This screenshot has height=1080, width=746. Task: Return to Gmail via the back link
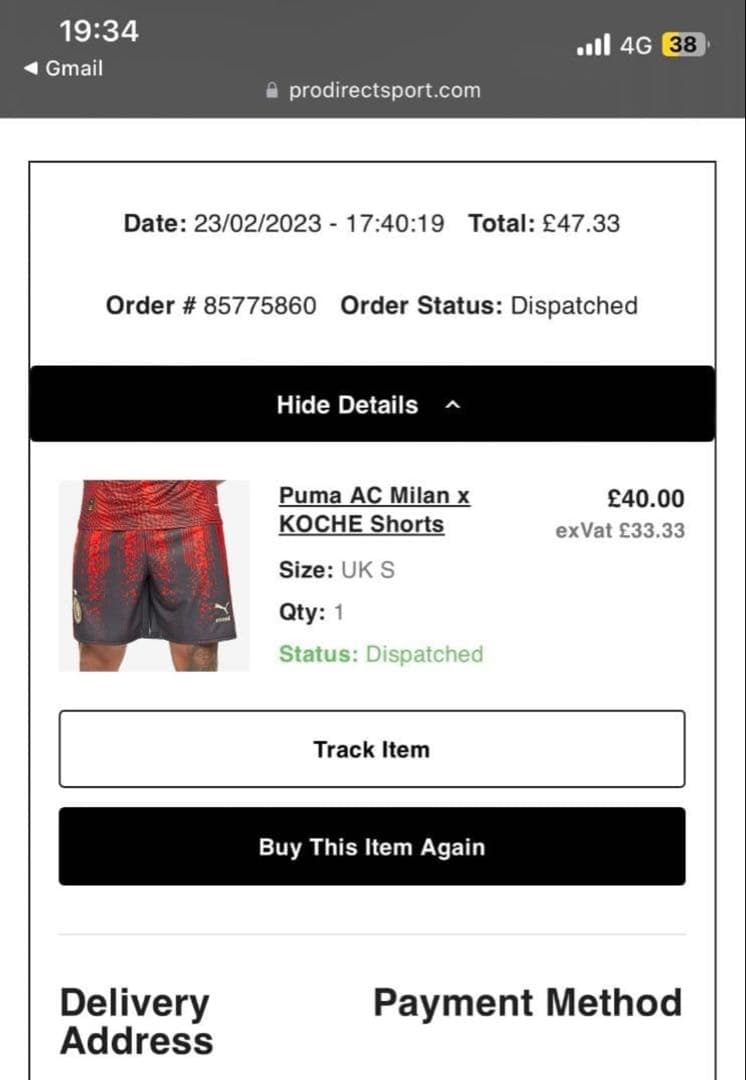pos(62,69)
